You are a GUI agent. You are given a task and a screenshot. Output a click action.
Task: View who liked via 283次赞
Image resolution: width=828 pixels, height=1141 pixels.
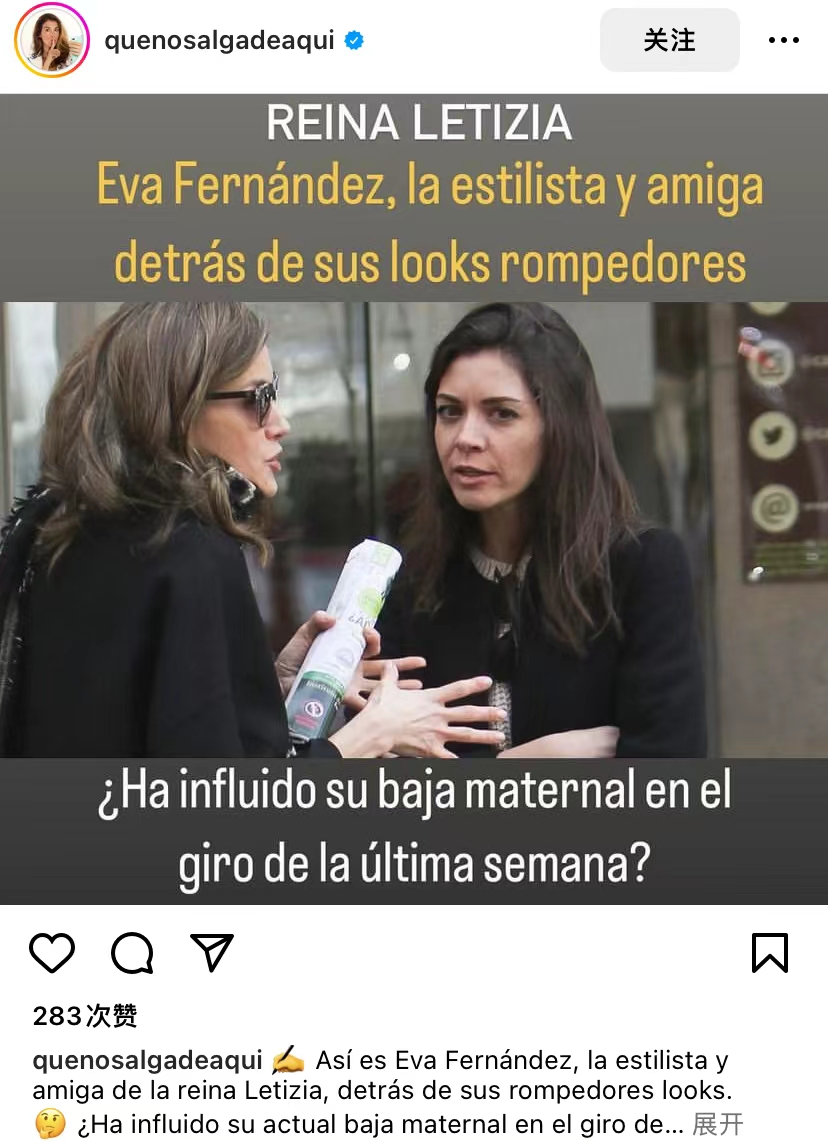coord(85,1016)
